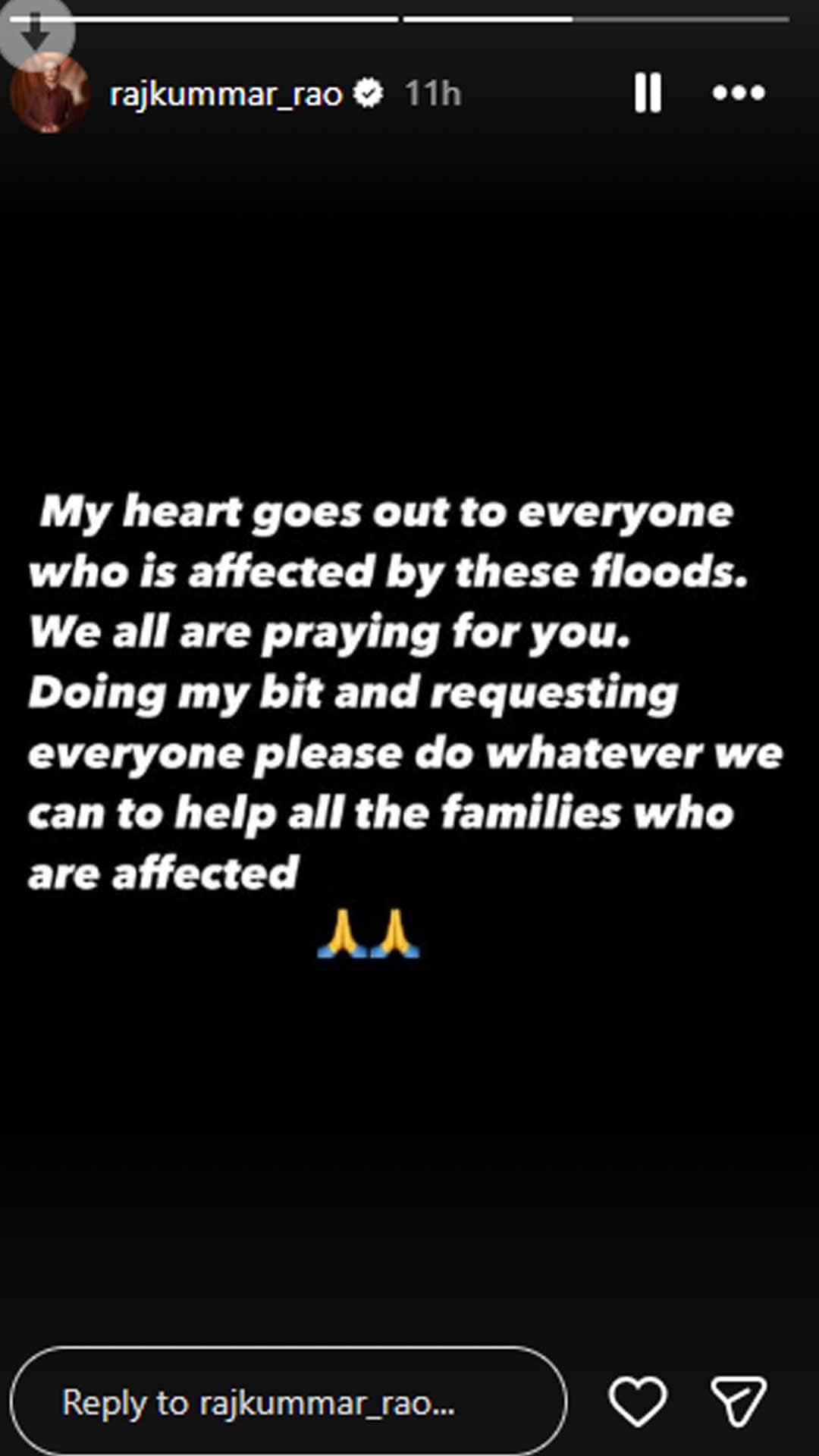Like this story with the heart
819x1456 pixels.
pyautogui.click(x=638, y=1401)
